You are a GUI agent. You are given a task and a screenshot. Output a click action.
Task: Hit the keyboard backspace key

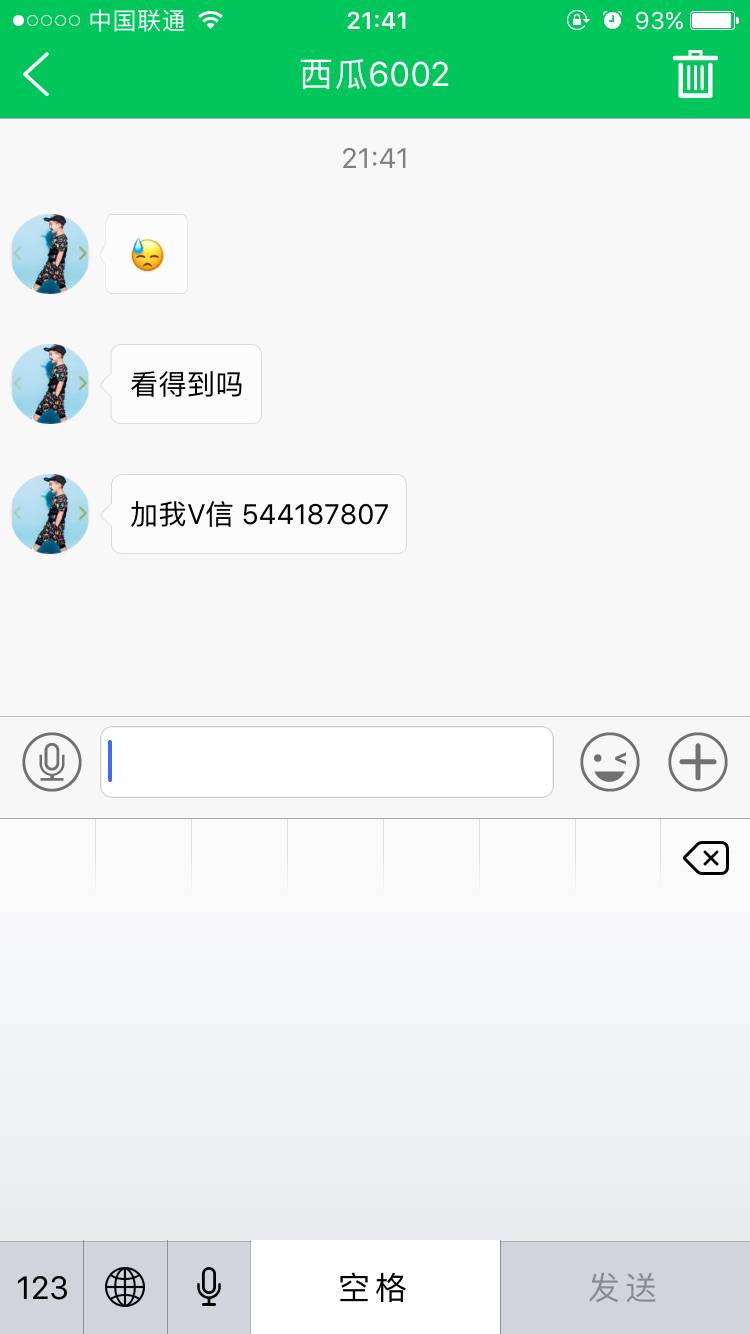pyautogui.click(x=706, y=858)
